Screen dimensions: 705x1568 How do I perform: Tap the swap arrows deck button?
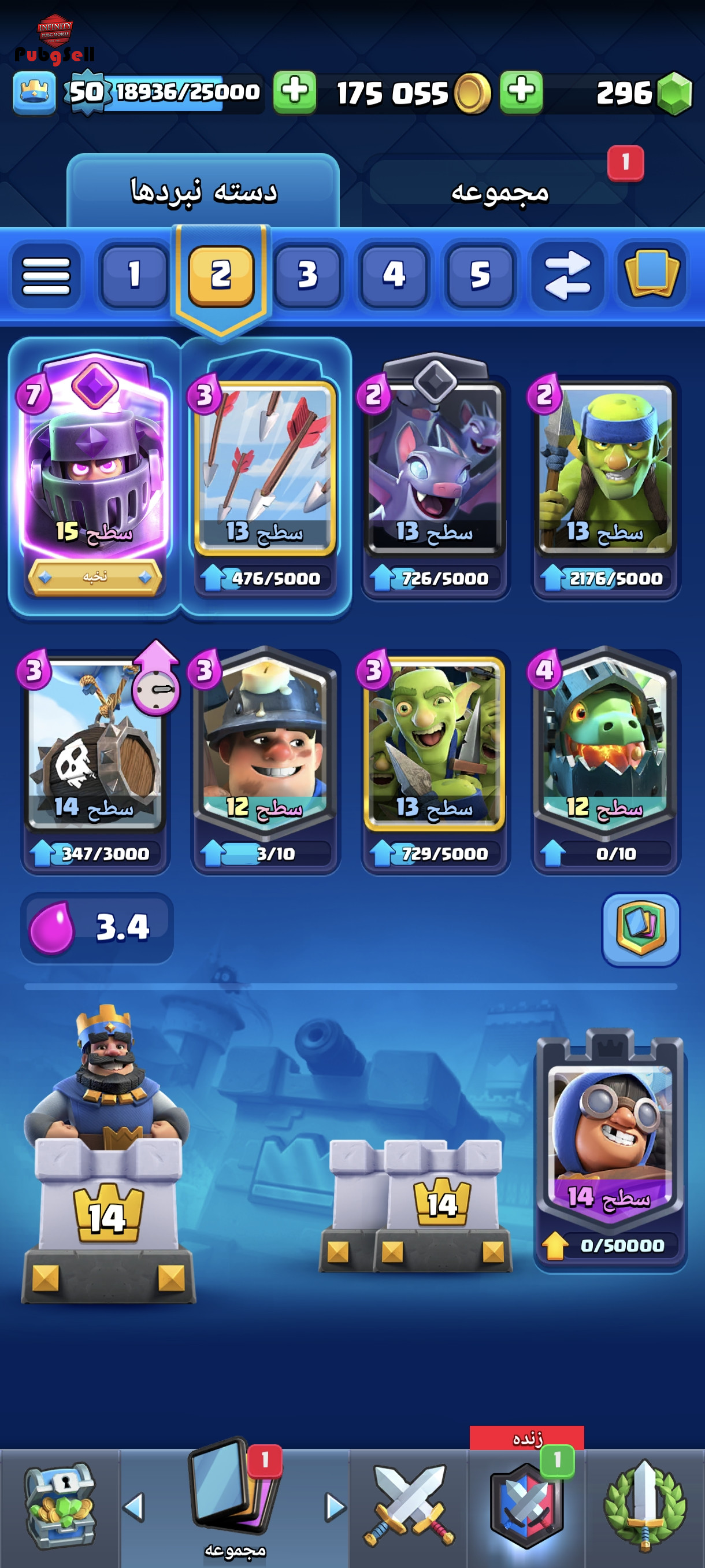(x=567, y=275)
